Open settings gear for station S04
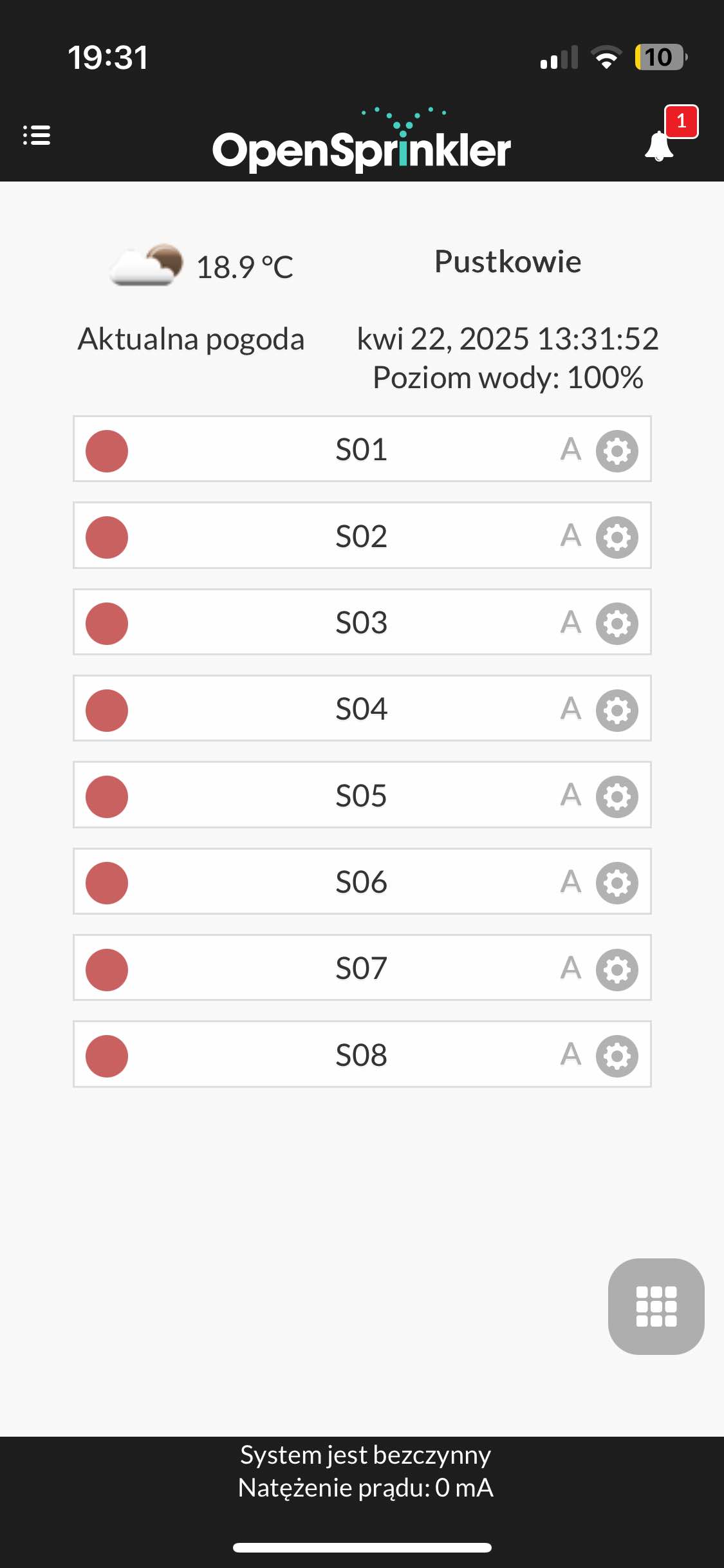This screenshot has width=724, height=1568. 617,710
